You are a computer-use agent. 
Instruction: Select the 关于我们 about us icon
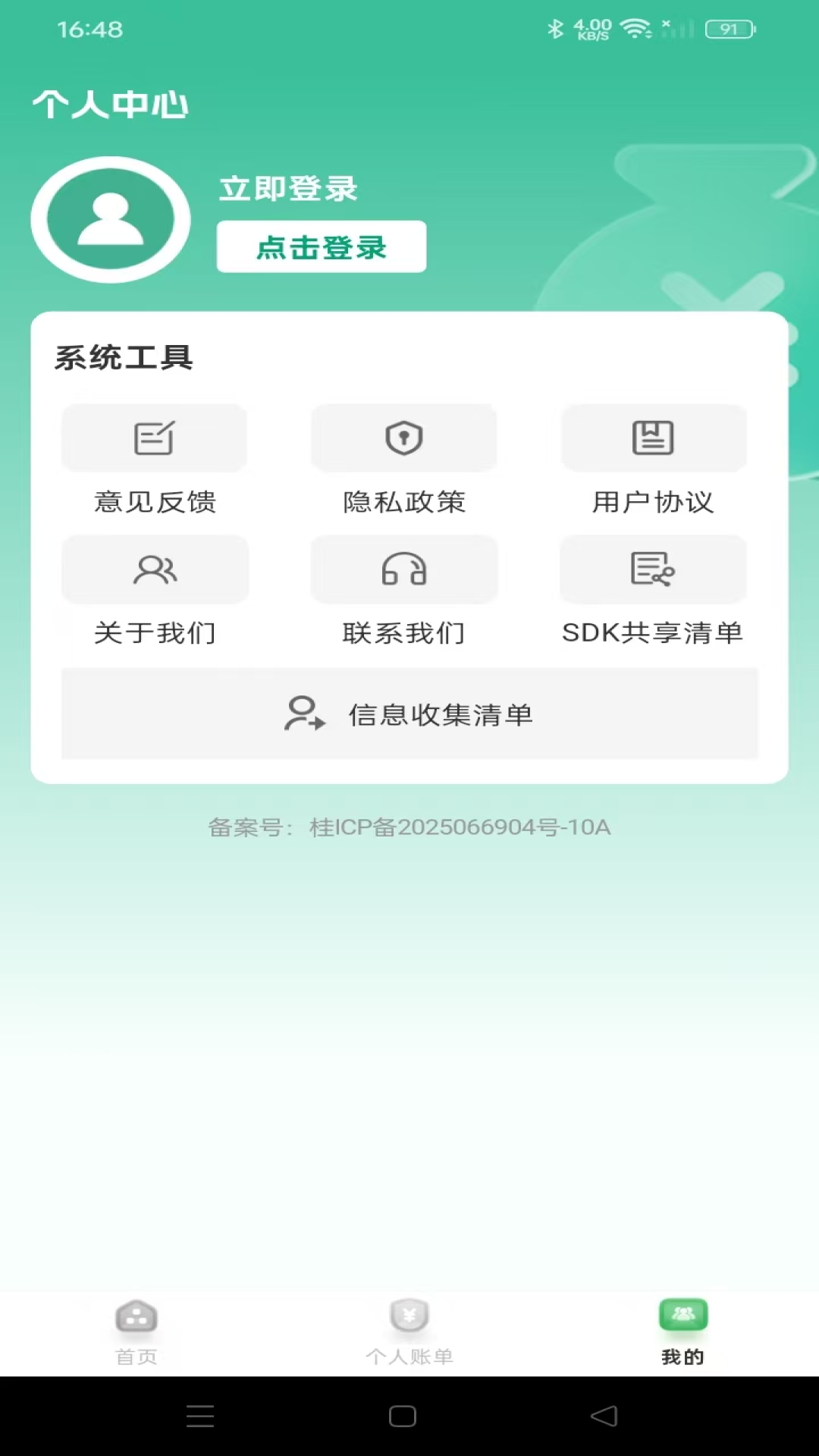click(x=155, y=570)
